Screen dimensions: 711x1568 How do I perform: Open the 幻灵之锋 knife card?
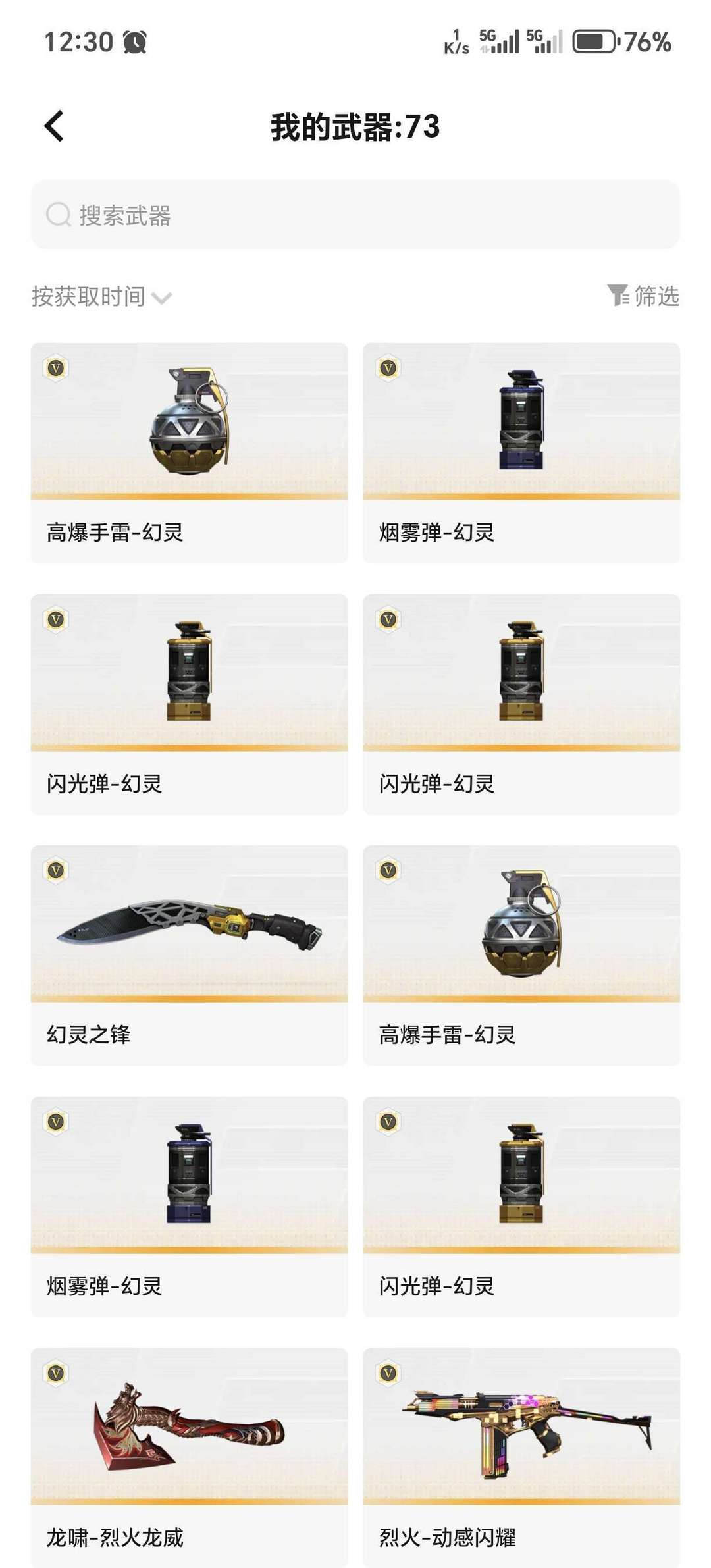click(x=189, y=954)
